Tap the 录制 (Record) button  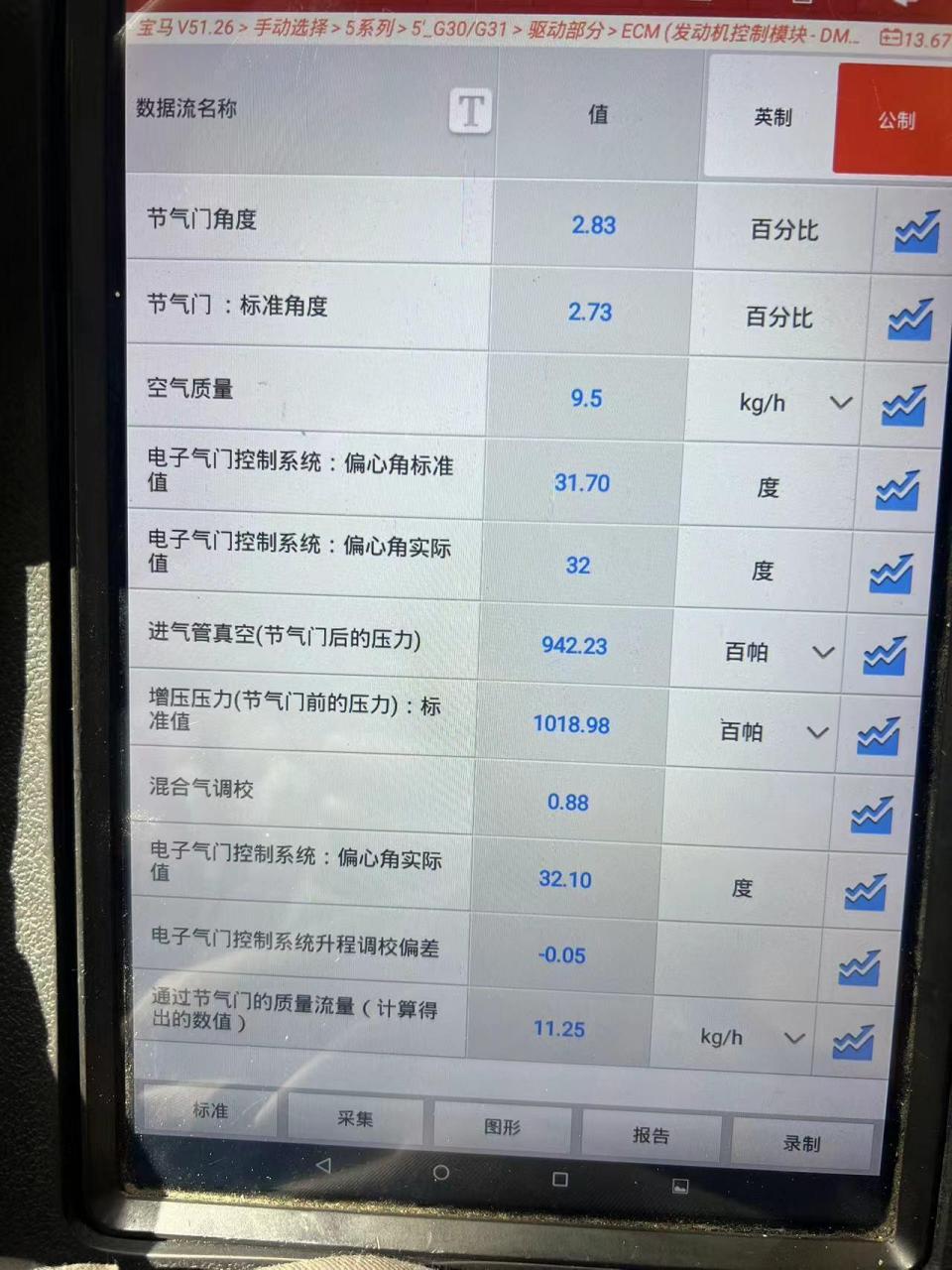point(803,1143)
